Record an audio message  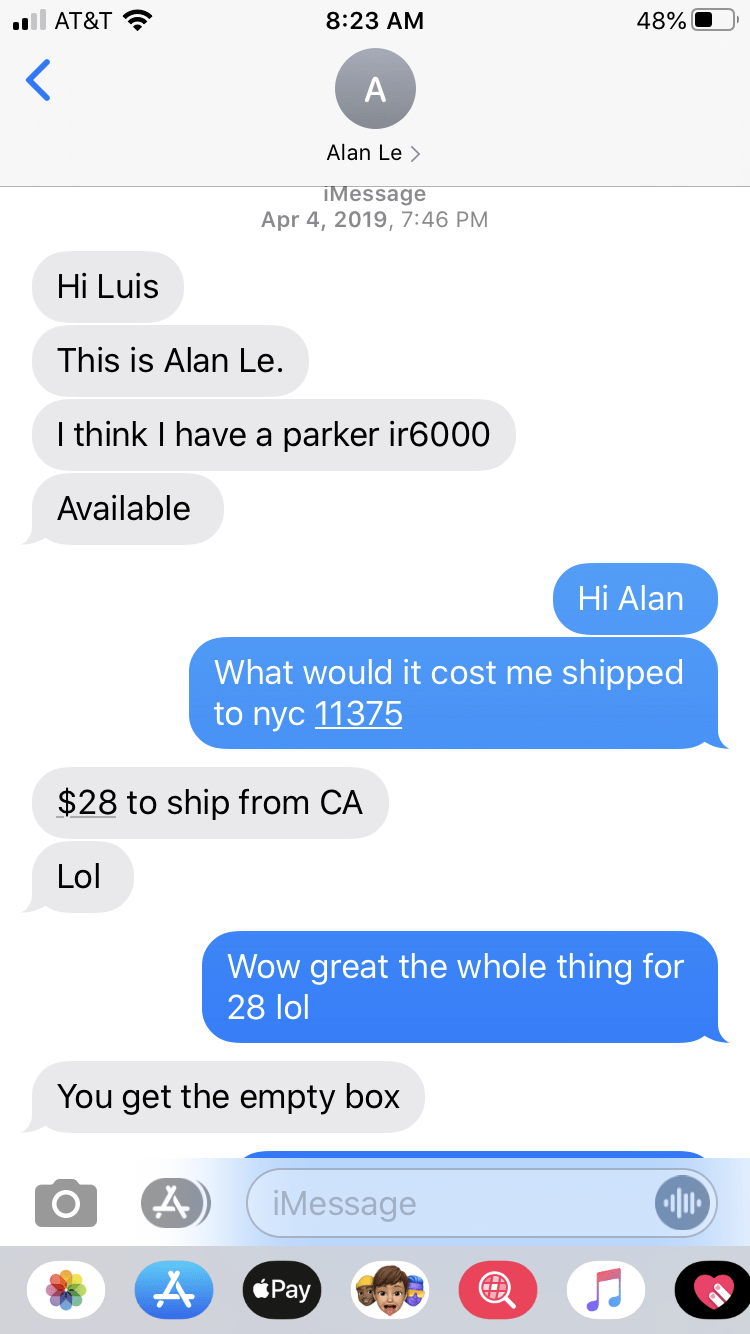click(x=684, y=1203)
